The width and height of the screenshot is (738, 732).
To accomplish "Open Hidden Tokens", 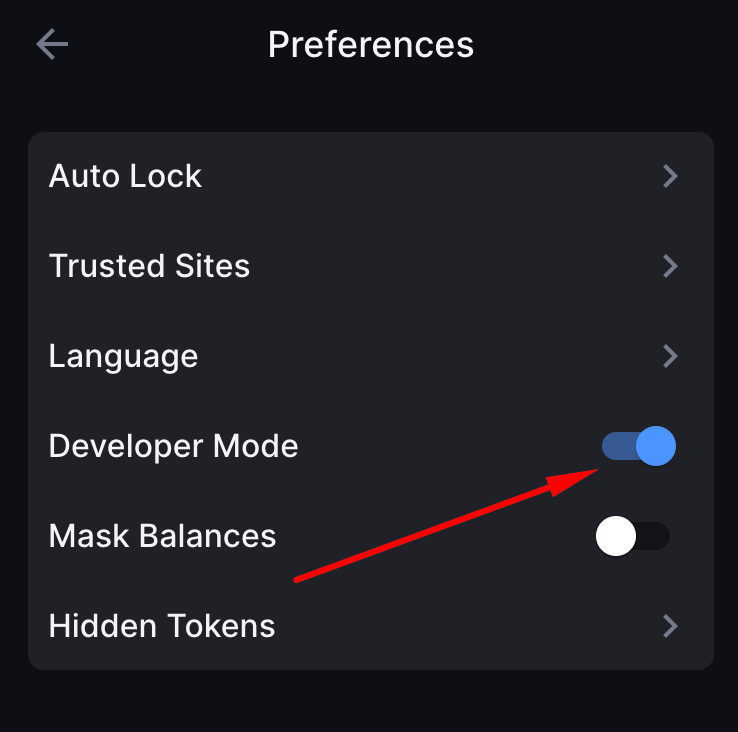I will point(370,626).
